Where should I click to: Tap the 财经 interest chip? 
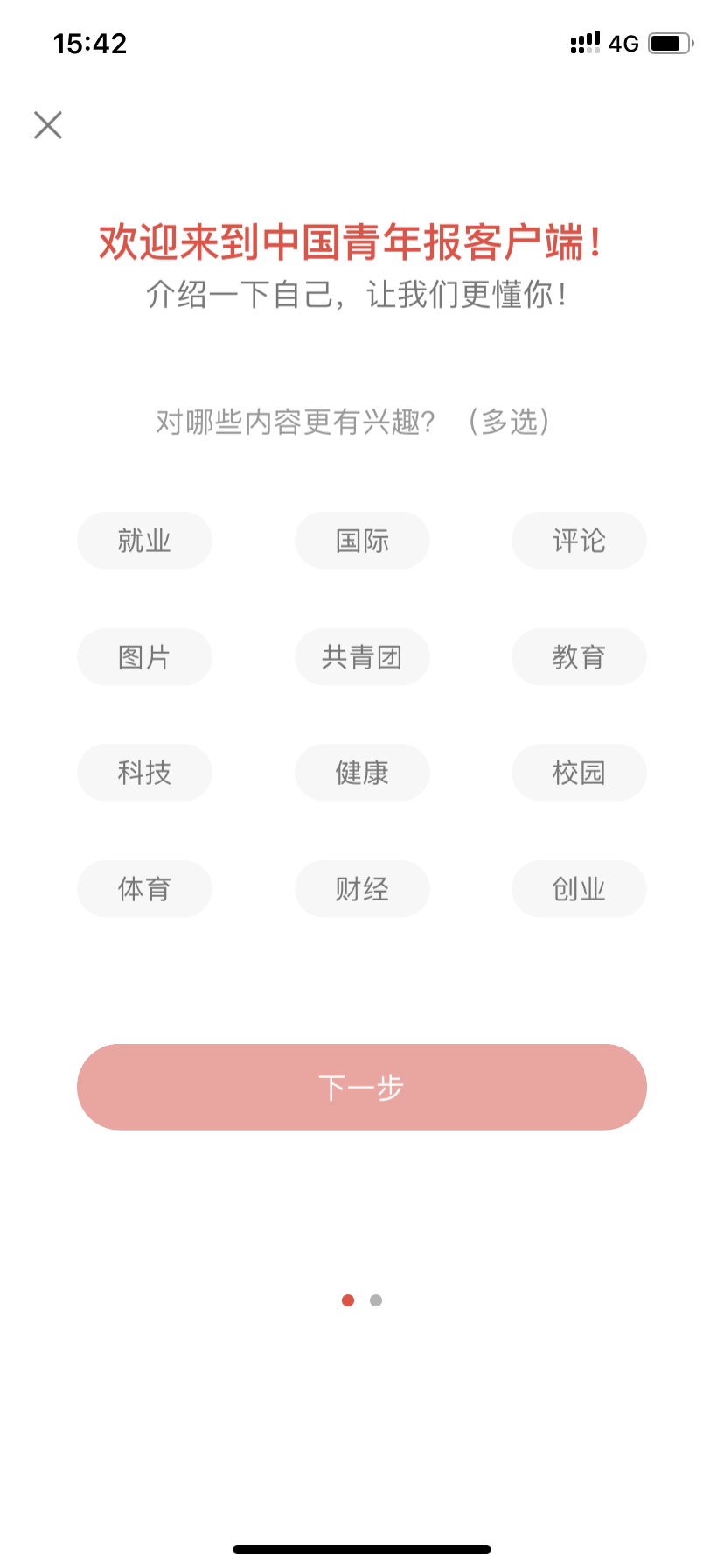362,889
